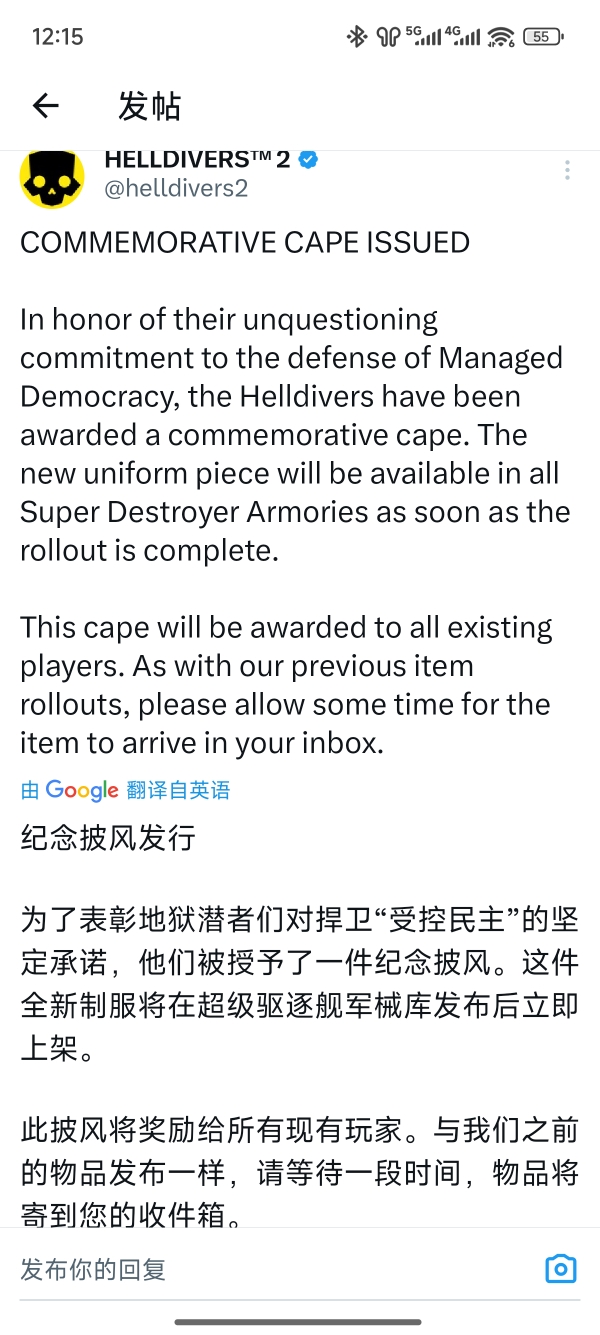Open the @helldivers2 account handle

pos(176,188)
